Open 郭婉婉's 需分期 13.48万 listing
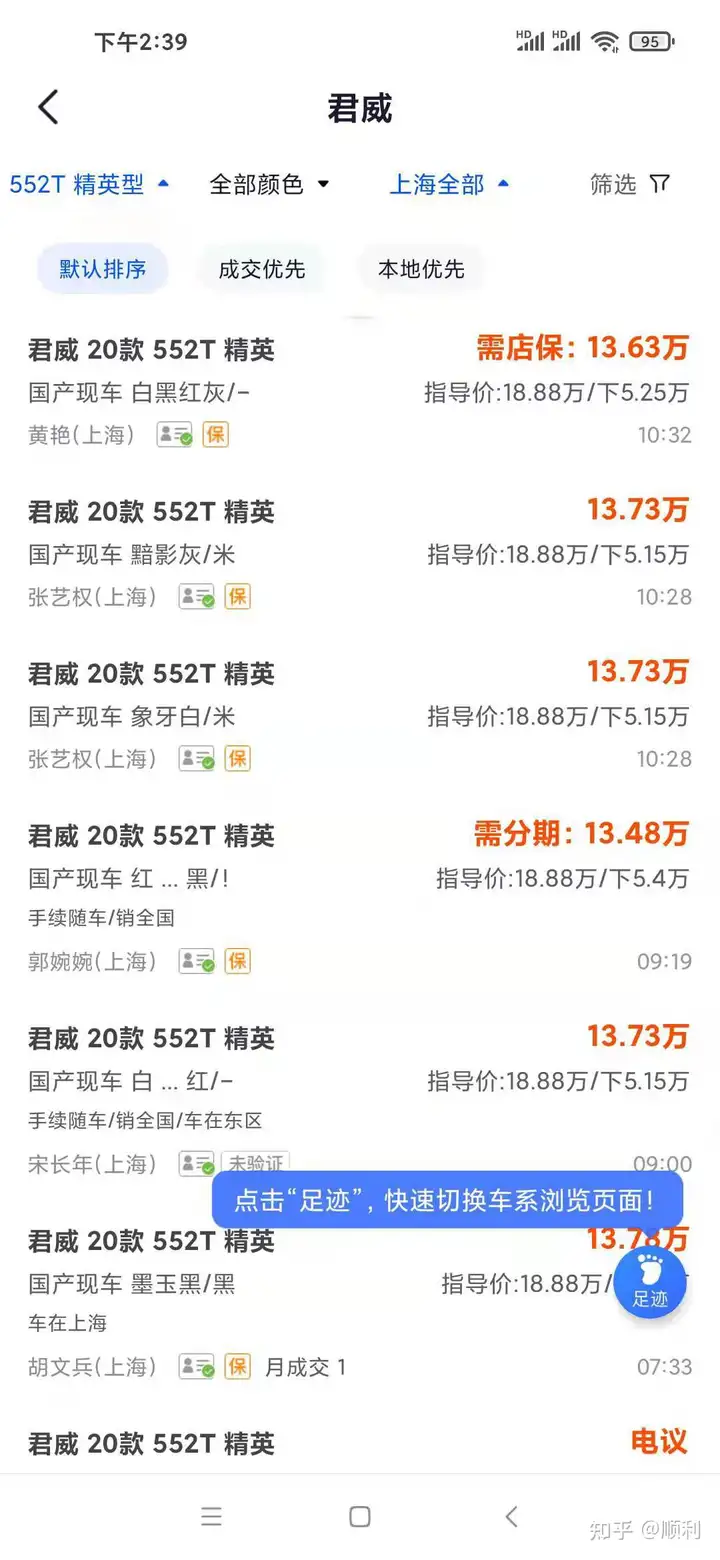Image resolution: width=720 pixels, height=1560 pixels. click(360, 896)
